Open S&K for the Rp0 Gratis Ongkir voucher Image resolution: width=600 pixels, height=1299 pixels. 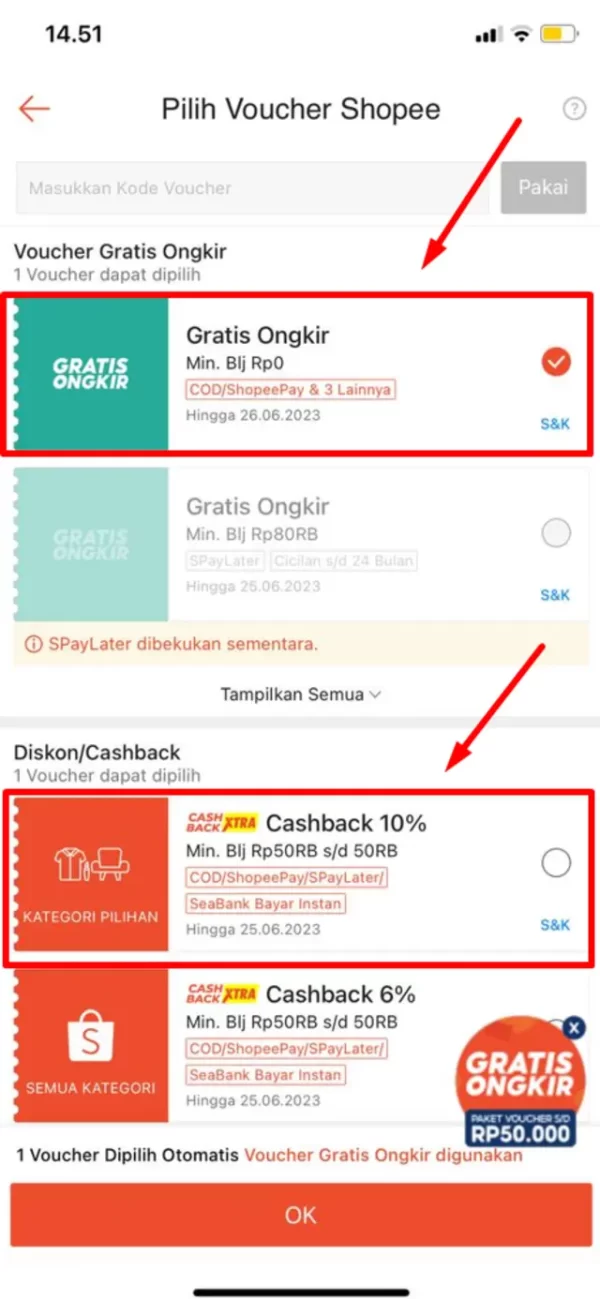coord(555,423)
